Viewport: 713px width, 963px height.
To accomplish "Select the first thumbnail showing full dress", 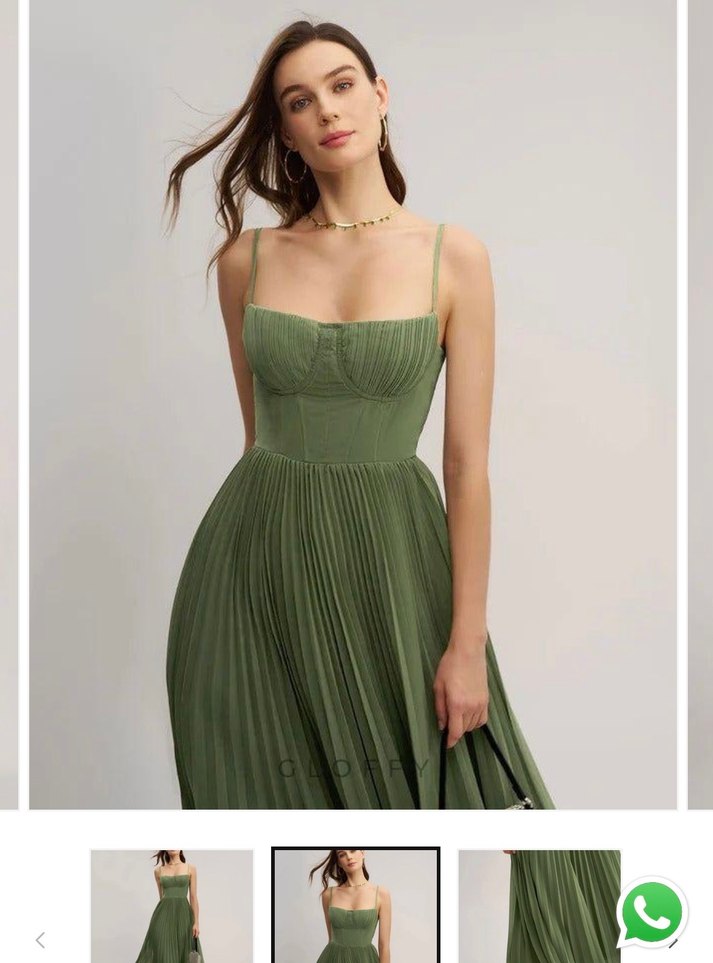I will tap(172, 906).
